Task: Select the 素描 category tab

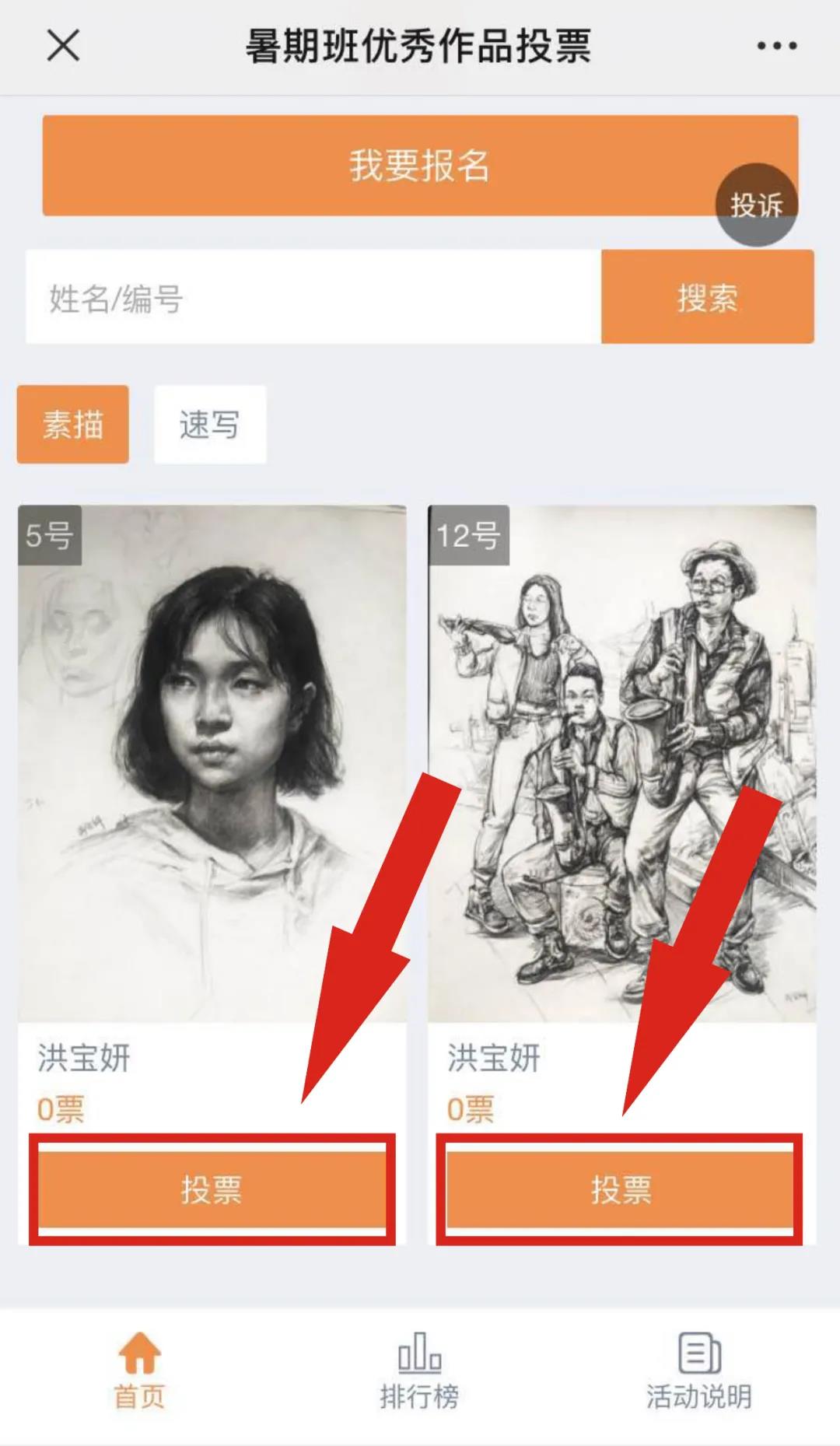Action: pyautogui.click(x=73, y=425)
